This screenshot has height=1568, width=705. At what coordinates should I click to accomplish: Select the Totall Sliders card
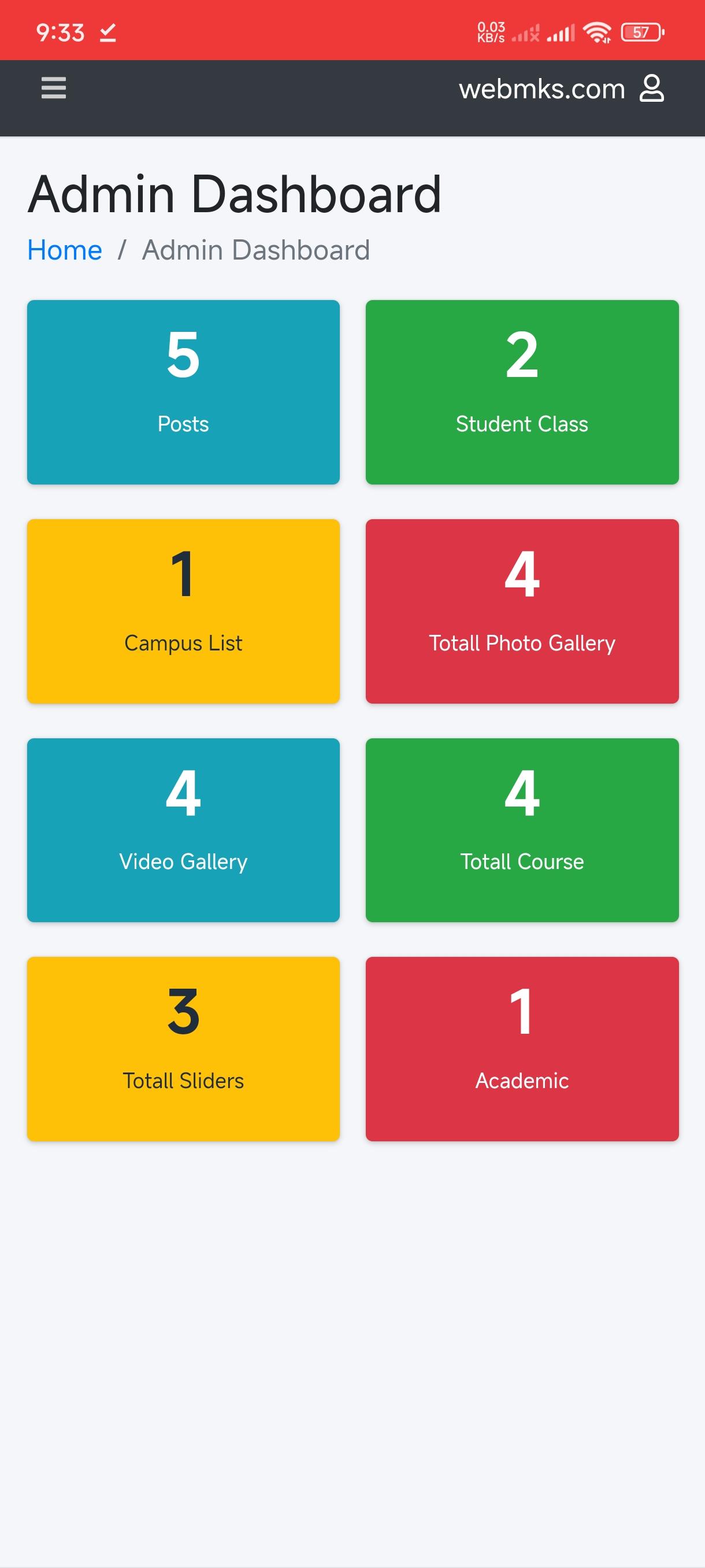183,1049
